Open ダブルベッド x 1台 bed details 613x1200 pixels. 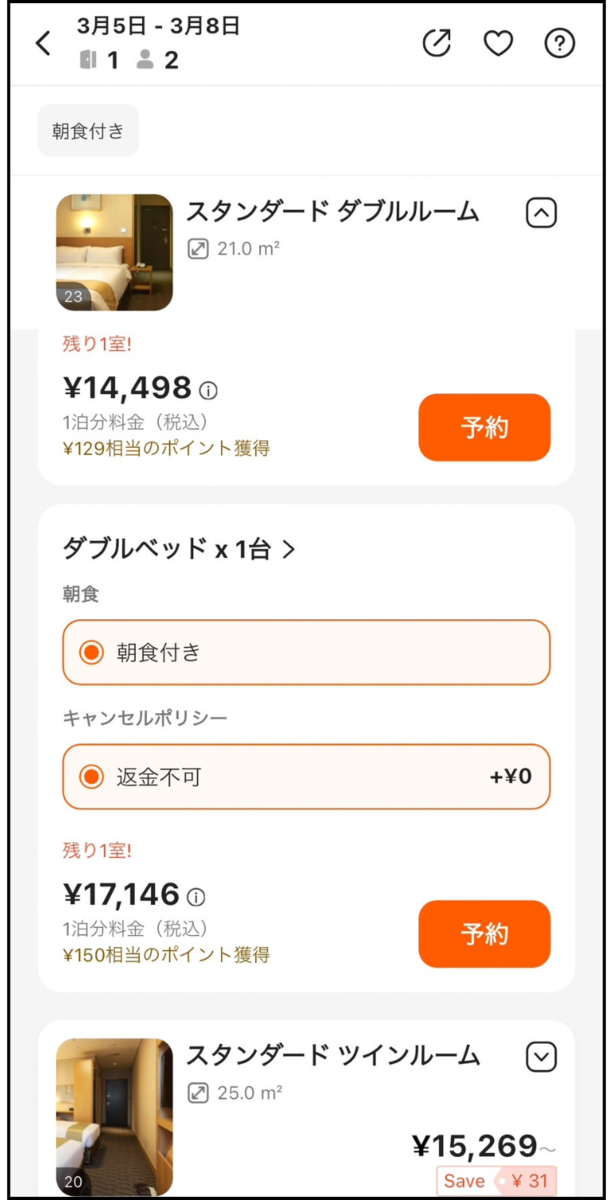point(179,549)
